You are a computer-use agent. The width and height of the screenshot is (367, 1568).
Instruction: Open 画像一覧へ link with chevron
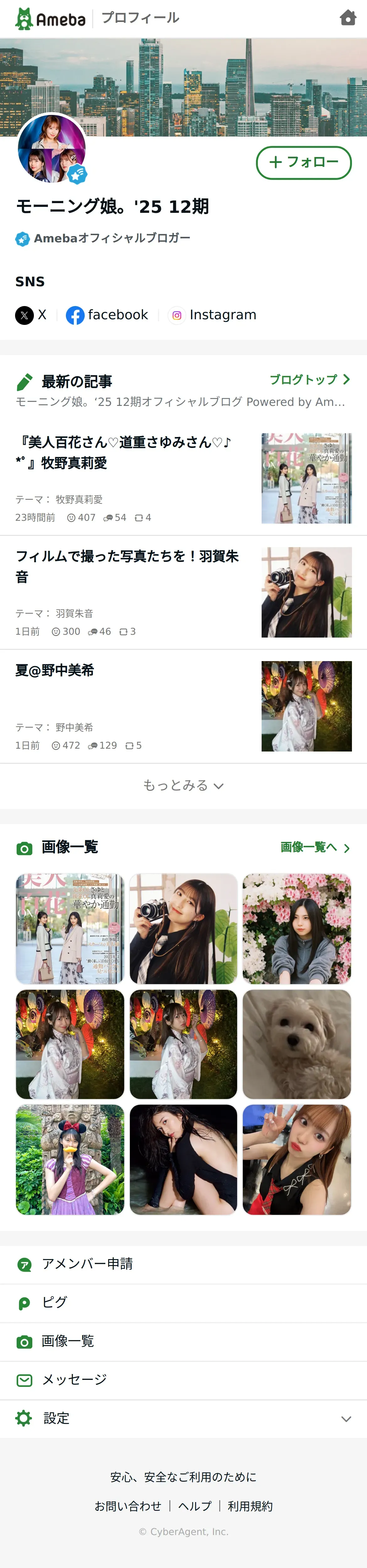tap(315, 847)
